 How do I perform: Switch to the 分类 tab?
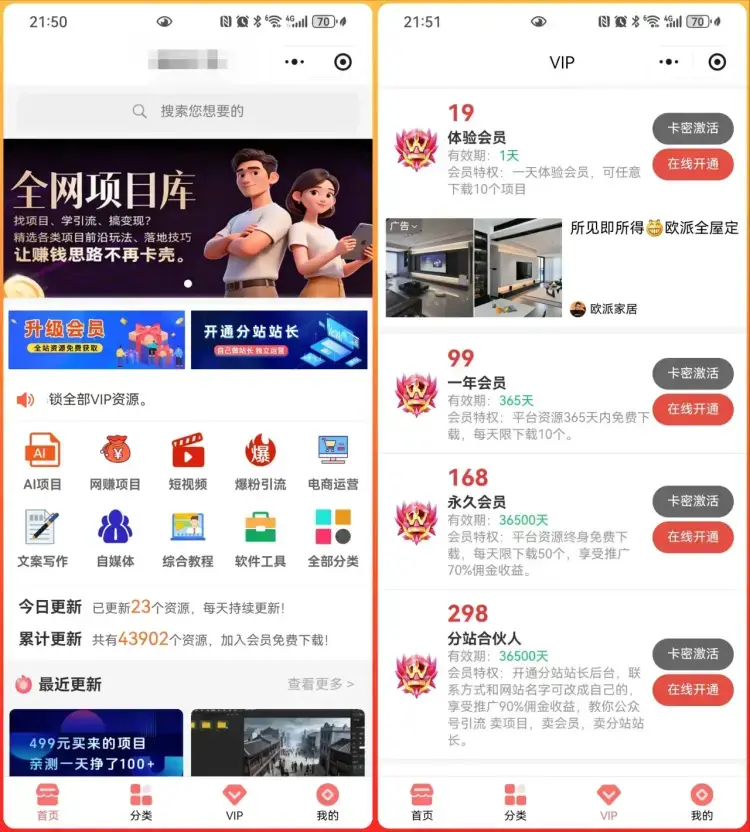[140, 800]
